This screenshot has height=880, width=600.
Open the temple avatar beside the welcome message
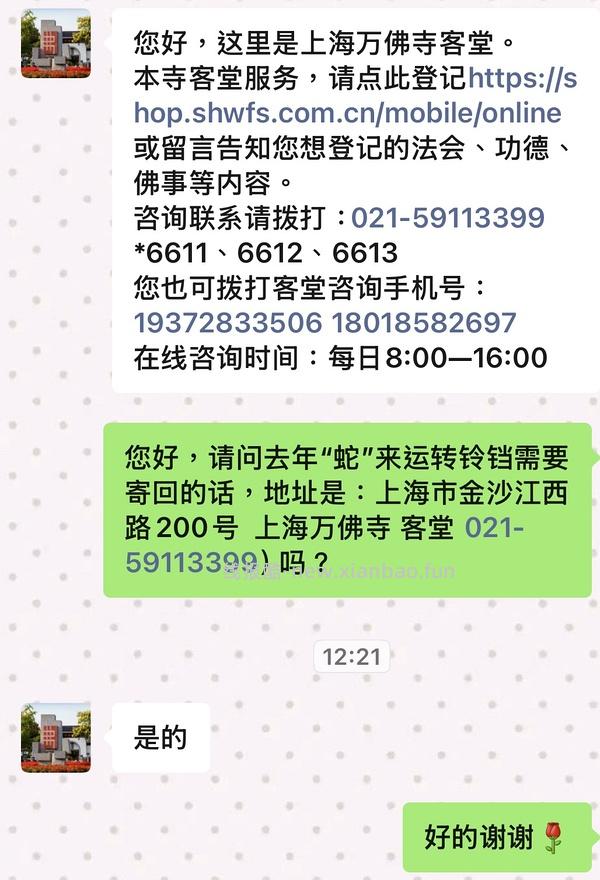pyautogui.click(x=56, y=44)
